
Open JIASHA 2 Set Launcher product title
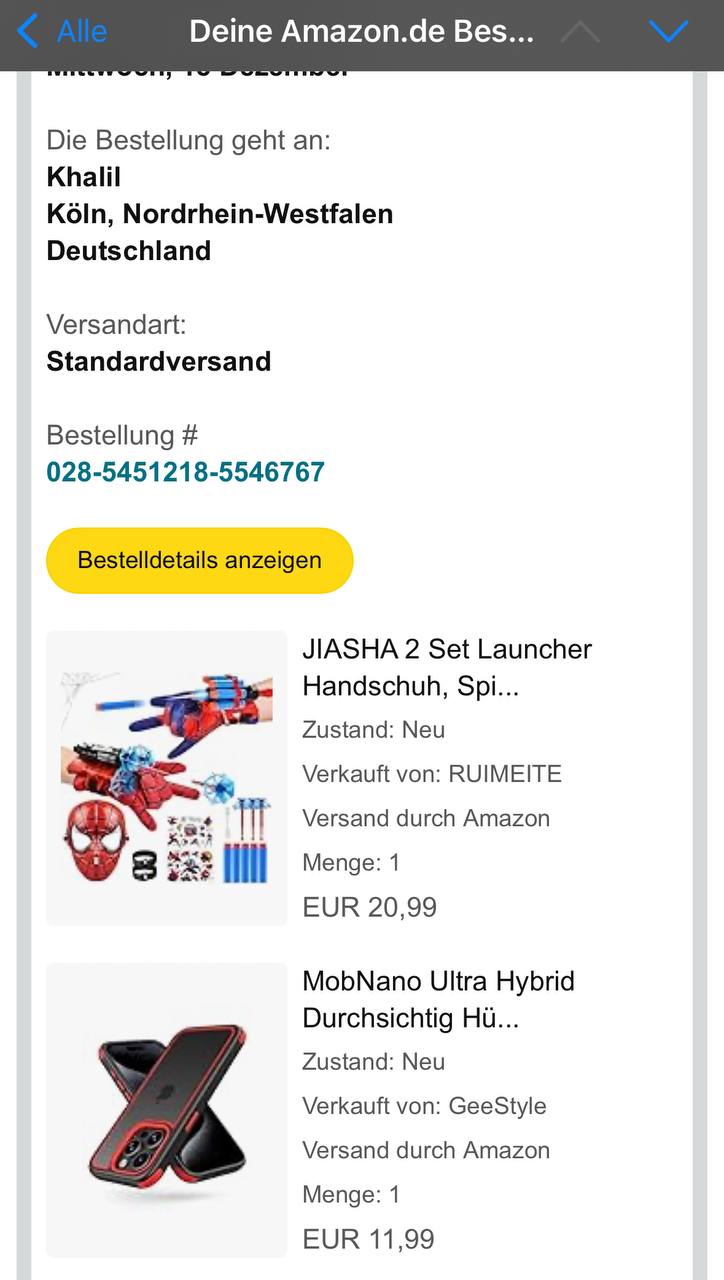coord(447,668)
